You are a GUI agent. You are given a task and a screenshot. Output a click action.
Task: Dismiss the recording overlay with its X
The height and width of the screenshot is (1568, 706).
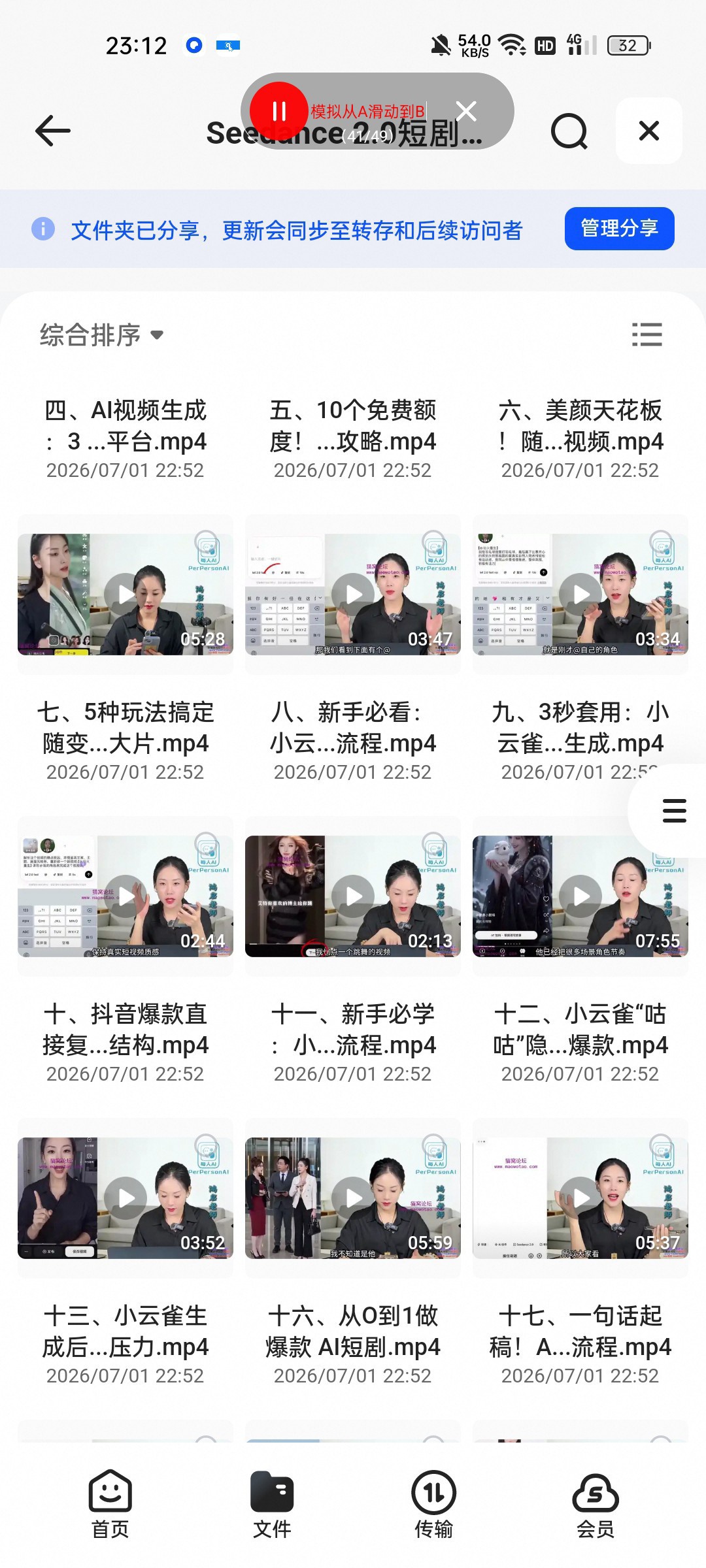466,111
